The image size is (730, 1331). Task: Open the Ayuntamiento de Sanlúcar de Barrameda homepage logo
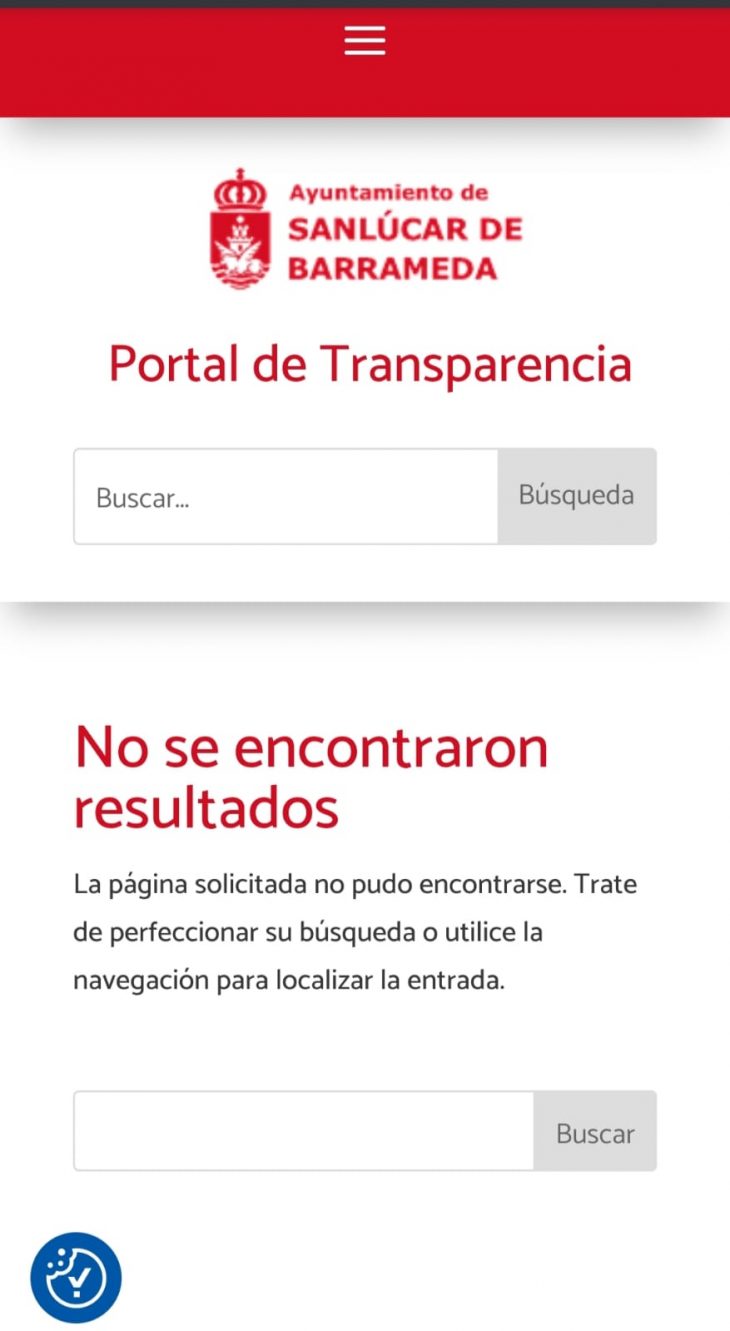pos(365,229)
